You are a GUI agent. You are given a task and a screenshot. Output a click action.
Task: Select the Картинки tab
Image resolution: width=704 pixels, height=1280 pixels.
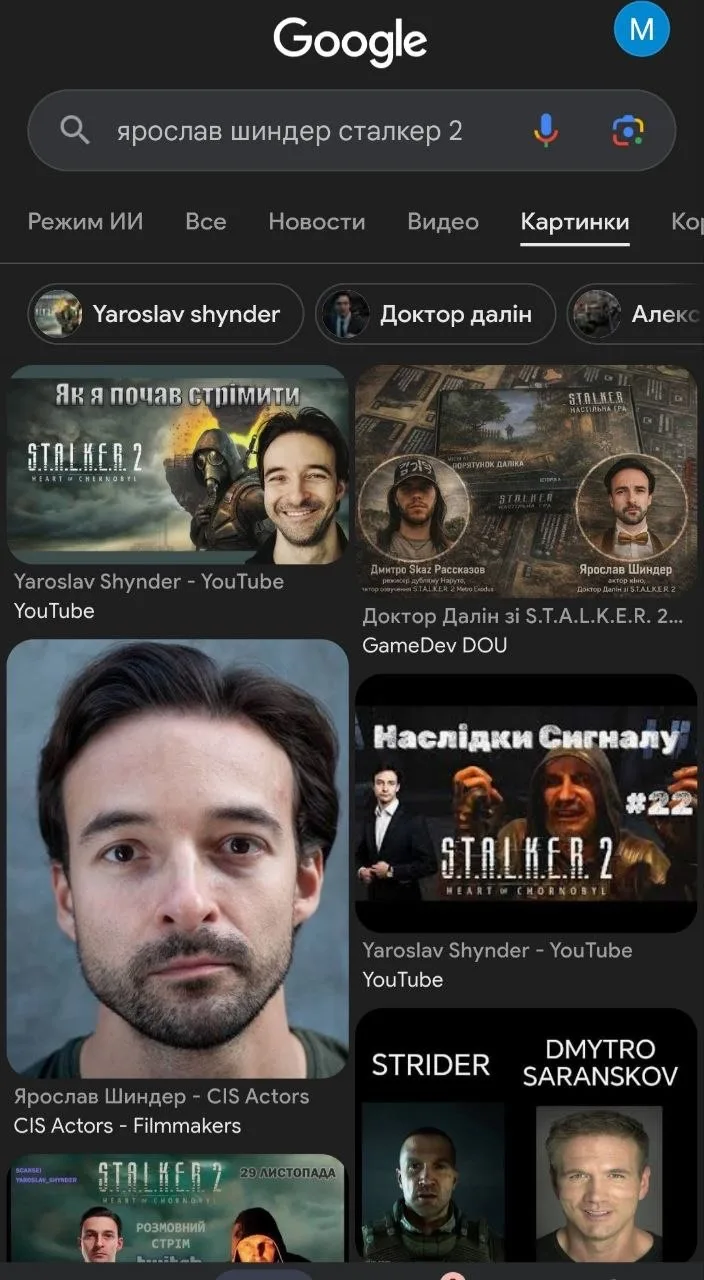[x=574, y=221]
